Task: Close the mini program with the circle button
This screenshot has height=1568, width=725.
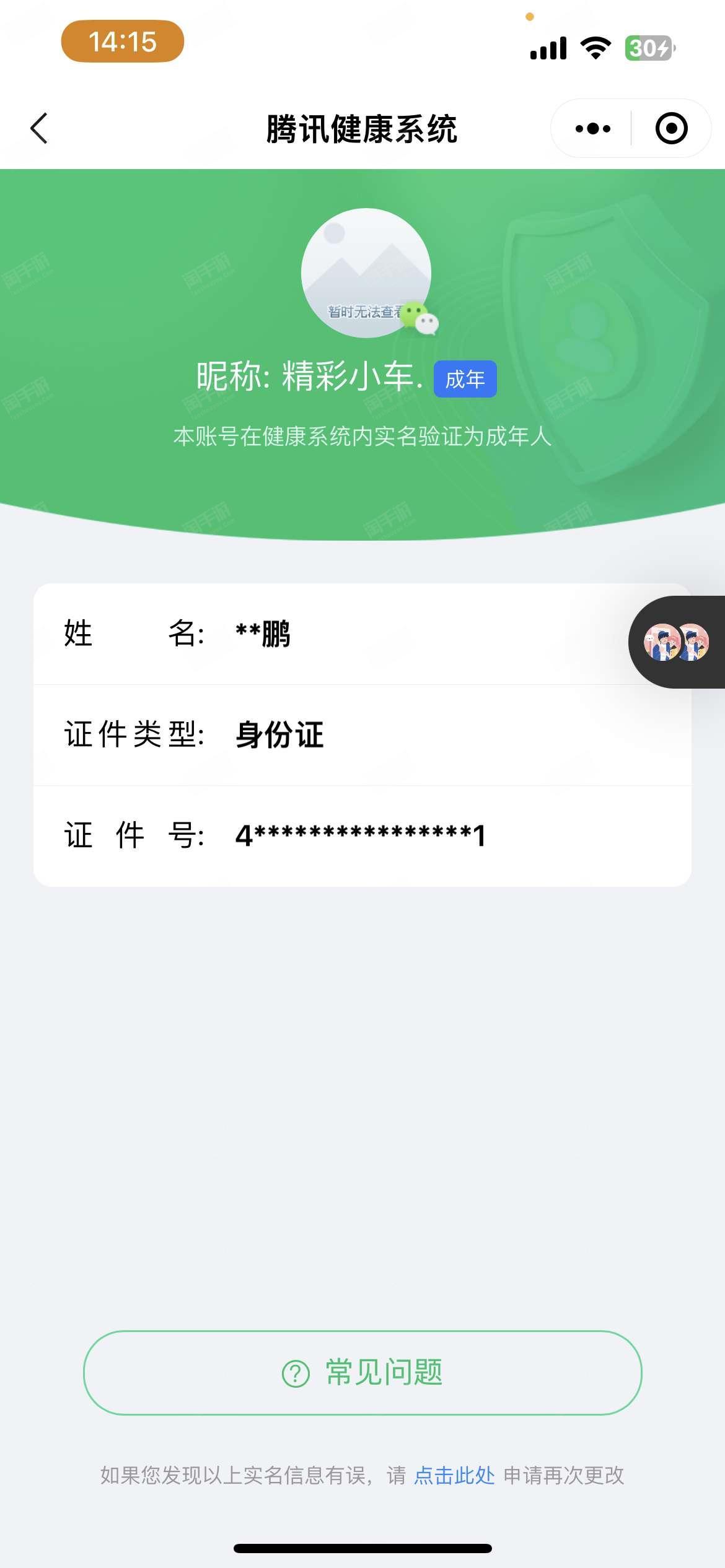Action: point(671,129)
